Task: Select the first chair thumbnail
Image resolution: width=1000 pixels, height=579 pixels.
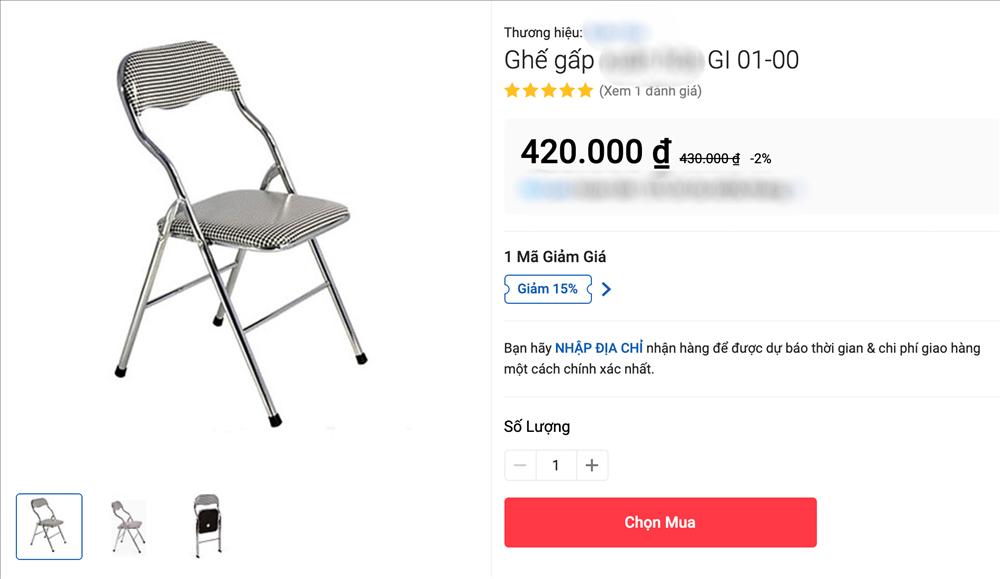Action: pyautogui.click(x=49, y=526)
